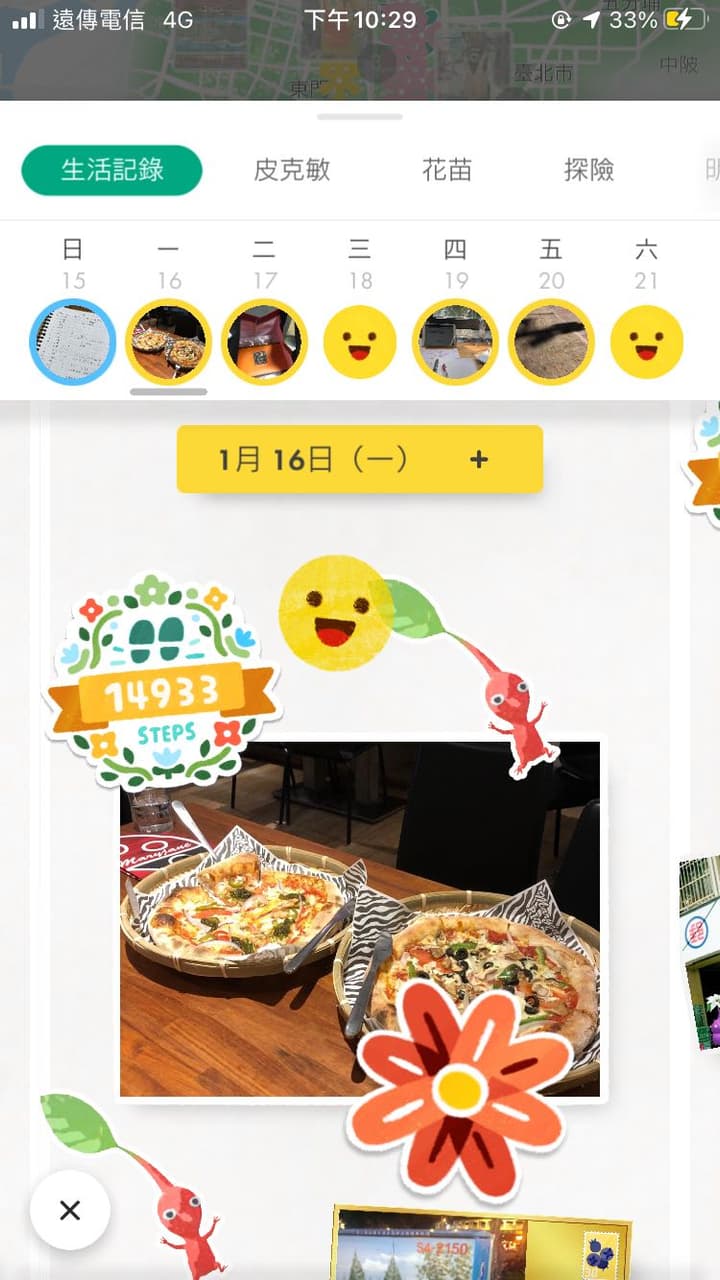The image size is (720, 1280).
Task: Open Wednesday the 18th smiley entry
Action: pos(360,342)
